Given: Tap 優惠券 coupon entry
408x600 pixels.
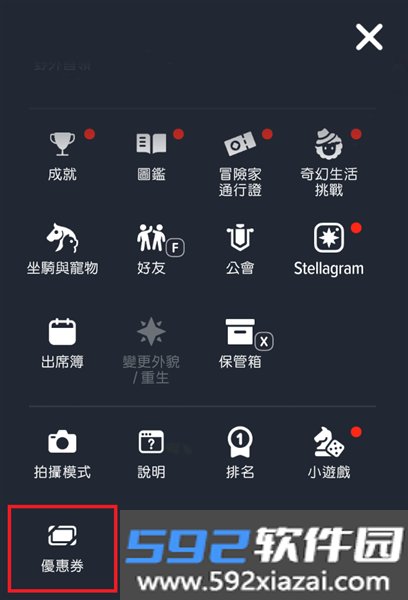Looking at the screenshot, I should coord(62,548).
